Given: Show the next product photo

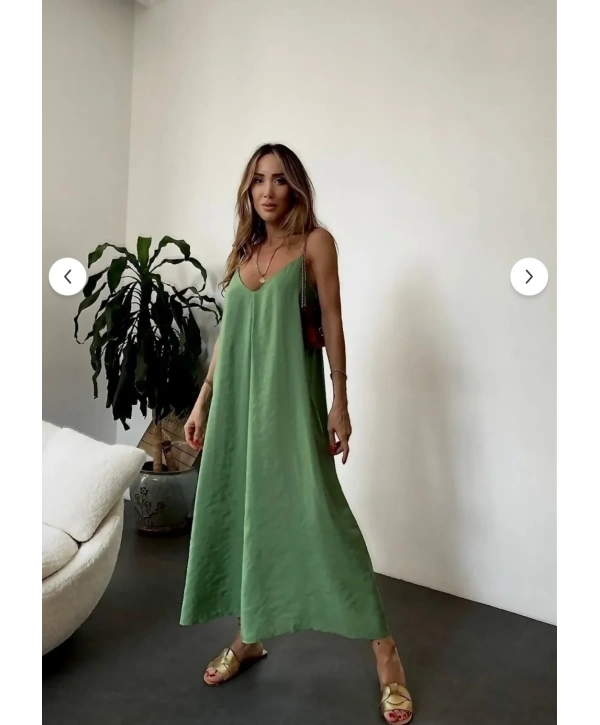Looking at the screenshot, I should (x=529, y=277).
